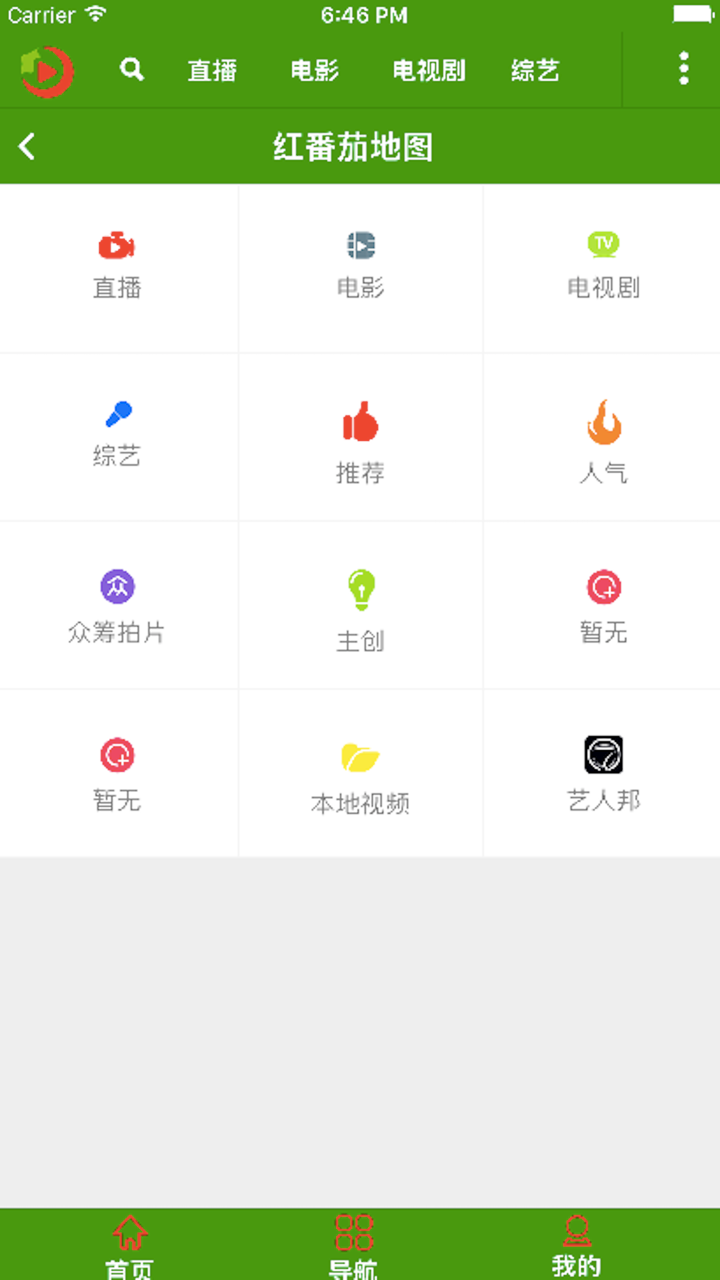Switch to 综艺 in the top menu
The image size is (720, 1280).
point(533,71)
